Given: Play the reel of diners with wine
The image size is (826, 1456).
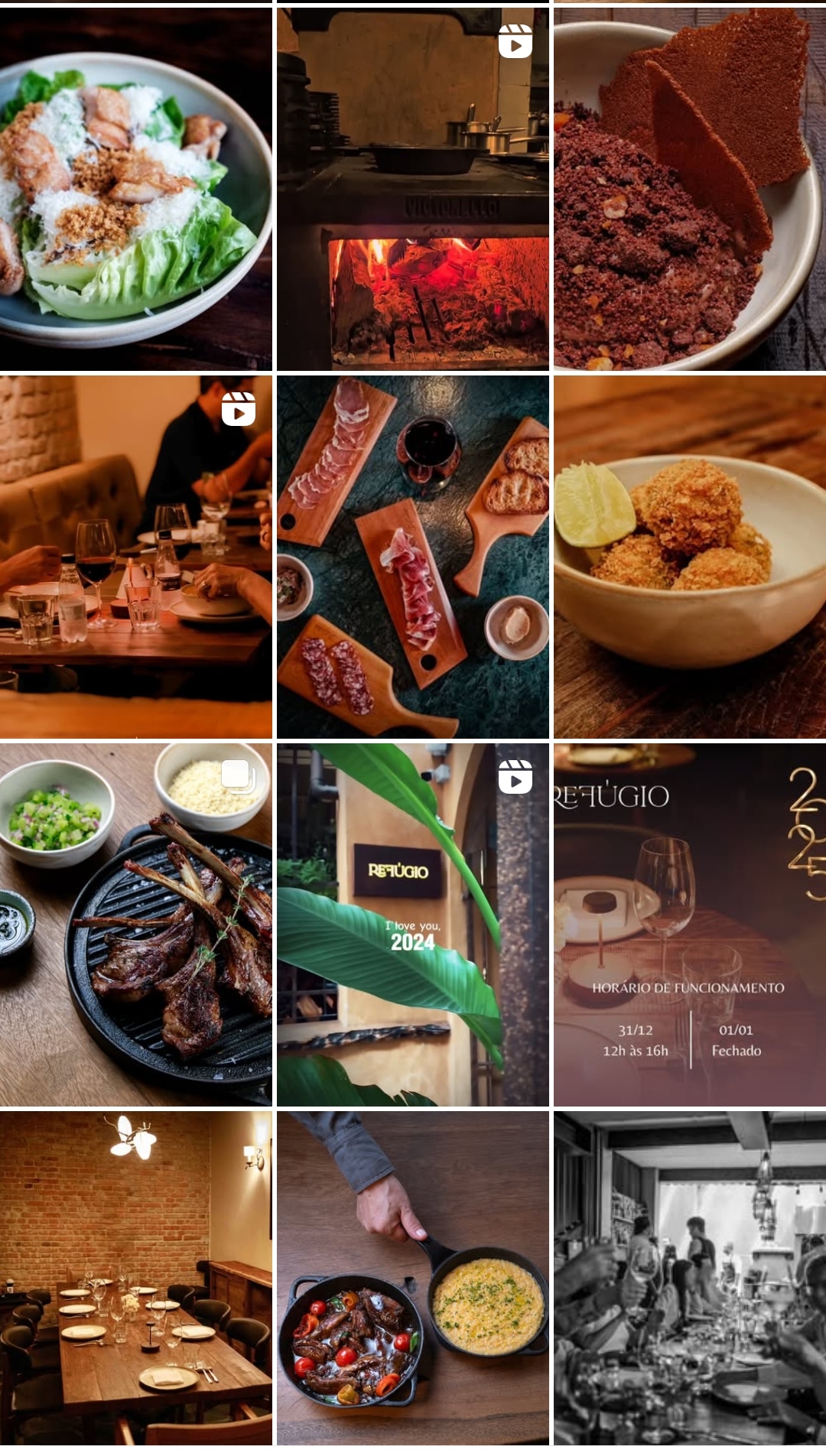Looking at the screenshot, I should (x=135, y=557).
